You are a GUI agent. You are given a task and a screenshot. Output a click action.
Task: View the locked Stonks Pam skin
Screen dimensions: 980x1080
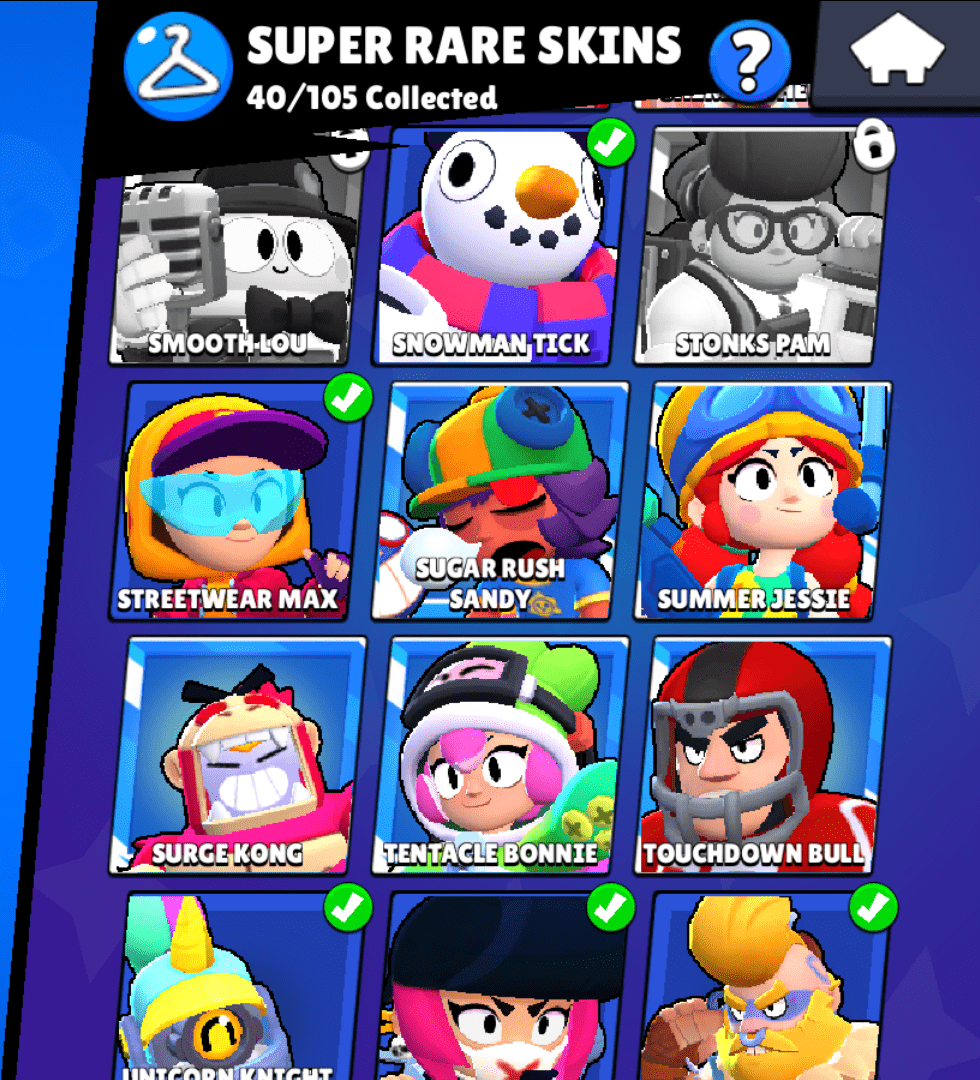tap(761, 250)
